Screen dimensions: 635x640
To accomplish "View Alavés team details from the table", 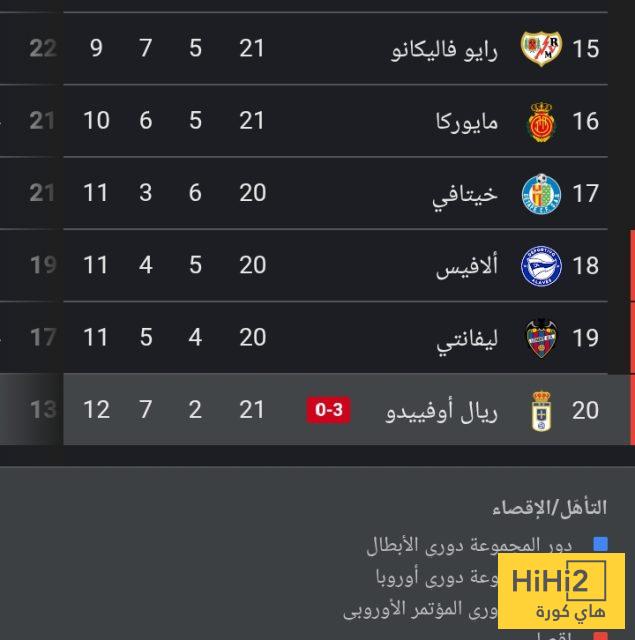I will point(467,265).
